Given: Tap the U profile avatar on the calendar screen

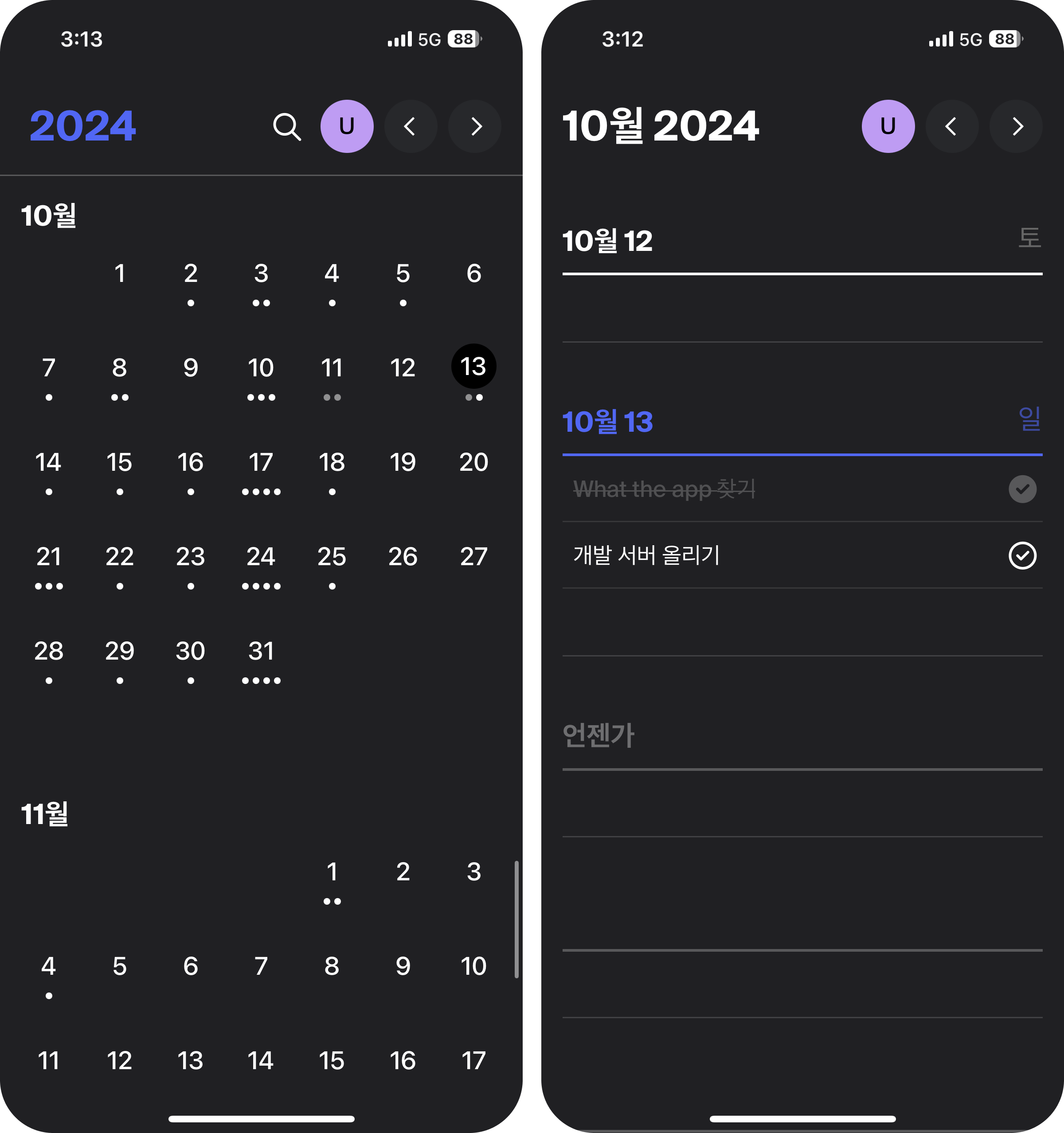Looking at the screenshot, I should 348,126.
